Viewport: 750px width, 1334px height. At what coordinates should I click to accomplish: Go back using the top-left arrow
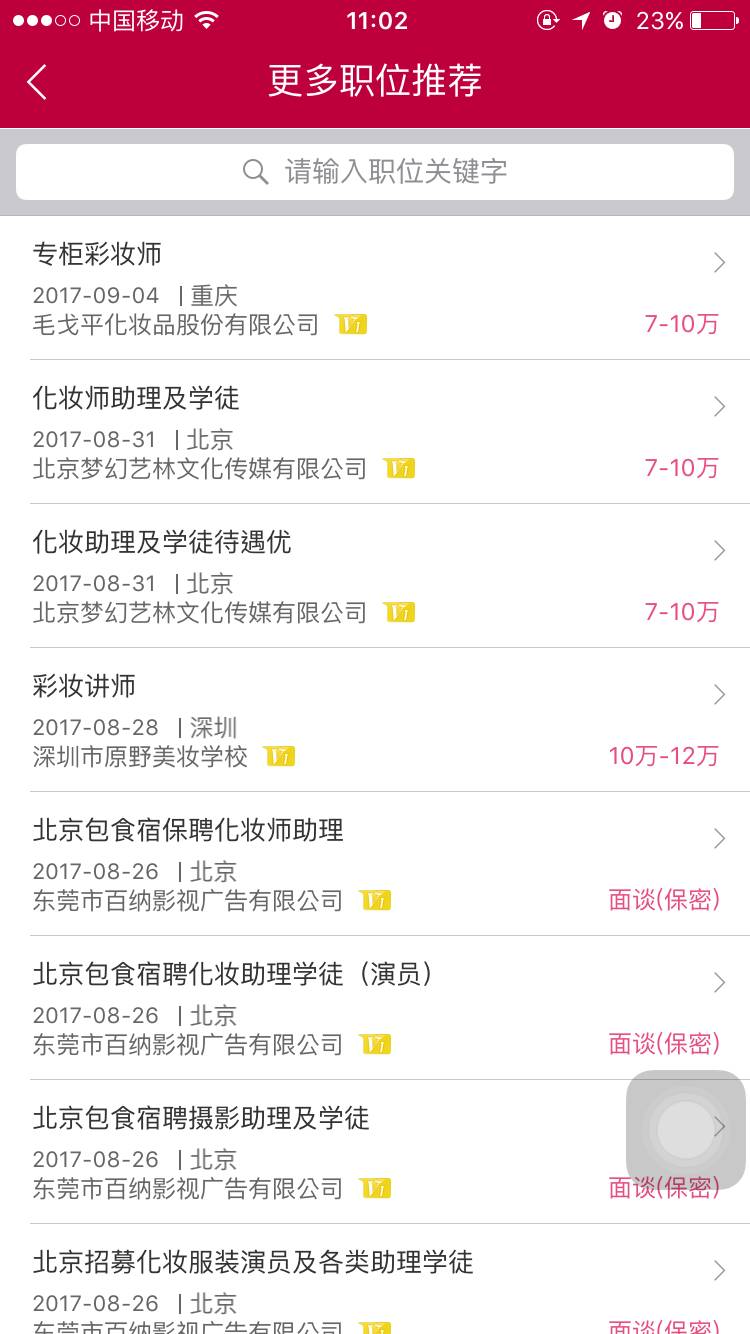coord(37,82)
